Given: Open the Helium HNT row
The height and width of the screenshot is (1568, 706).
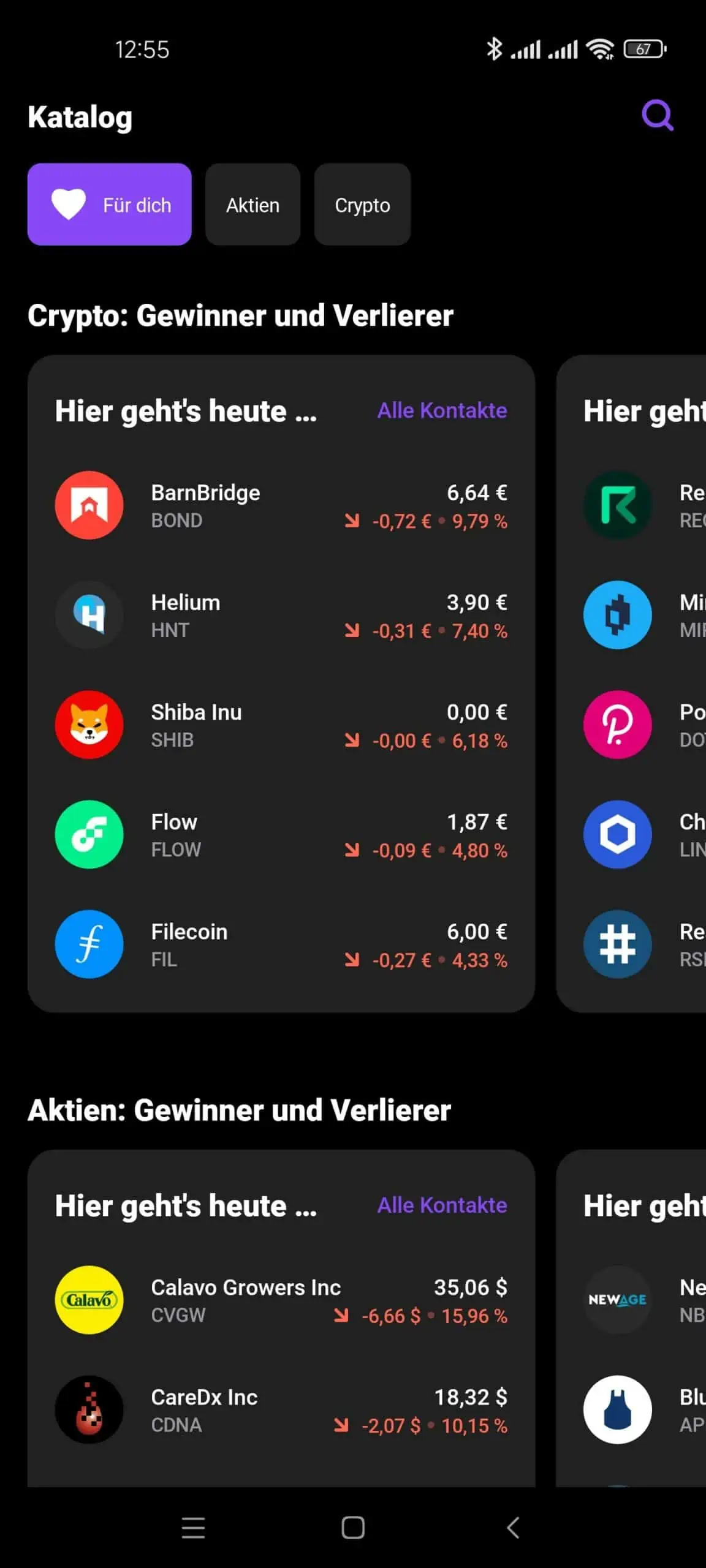Looking at the screenshot, I should [x=281, y=616].
